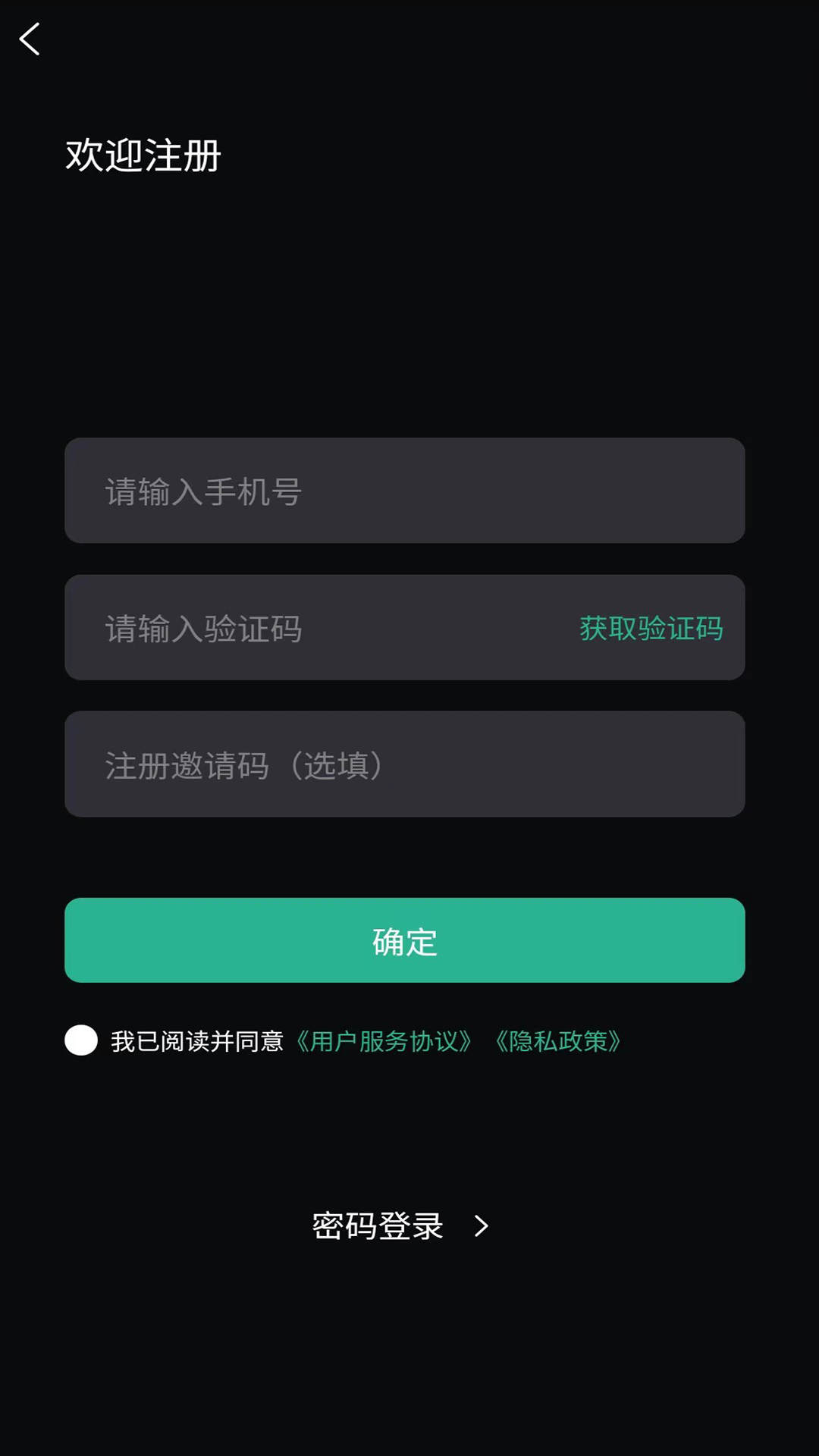The image size is (819, 1456).
Task: Check the agreement circle beside 我已阅读并同意
Action: [81, 1040]
